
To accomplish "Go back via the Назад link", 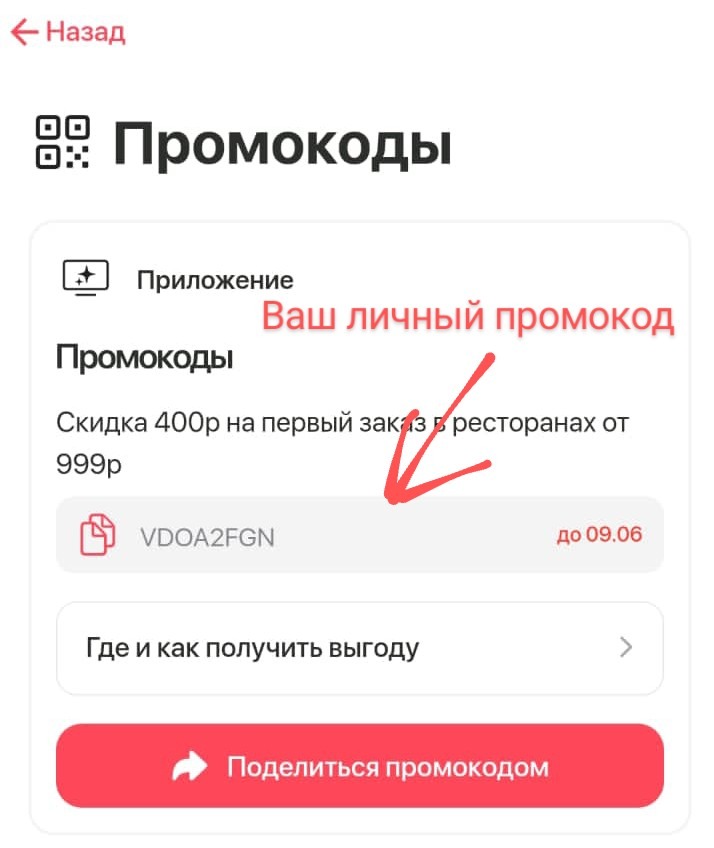I will [68, 31].
